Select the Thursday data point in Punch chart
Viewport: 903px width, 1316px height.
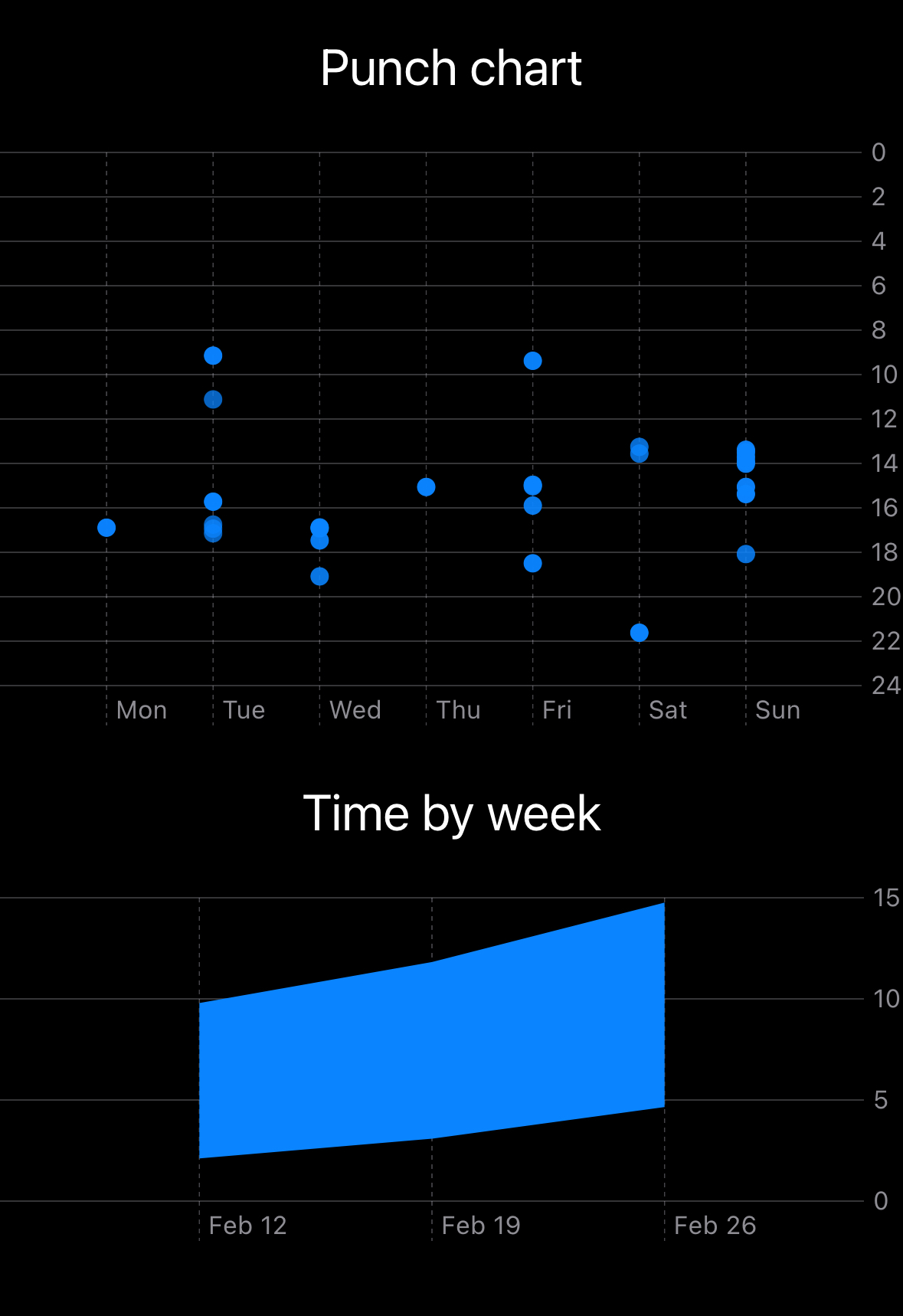[x=427, y=487]
